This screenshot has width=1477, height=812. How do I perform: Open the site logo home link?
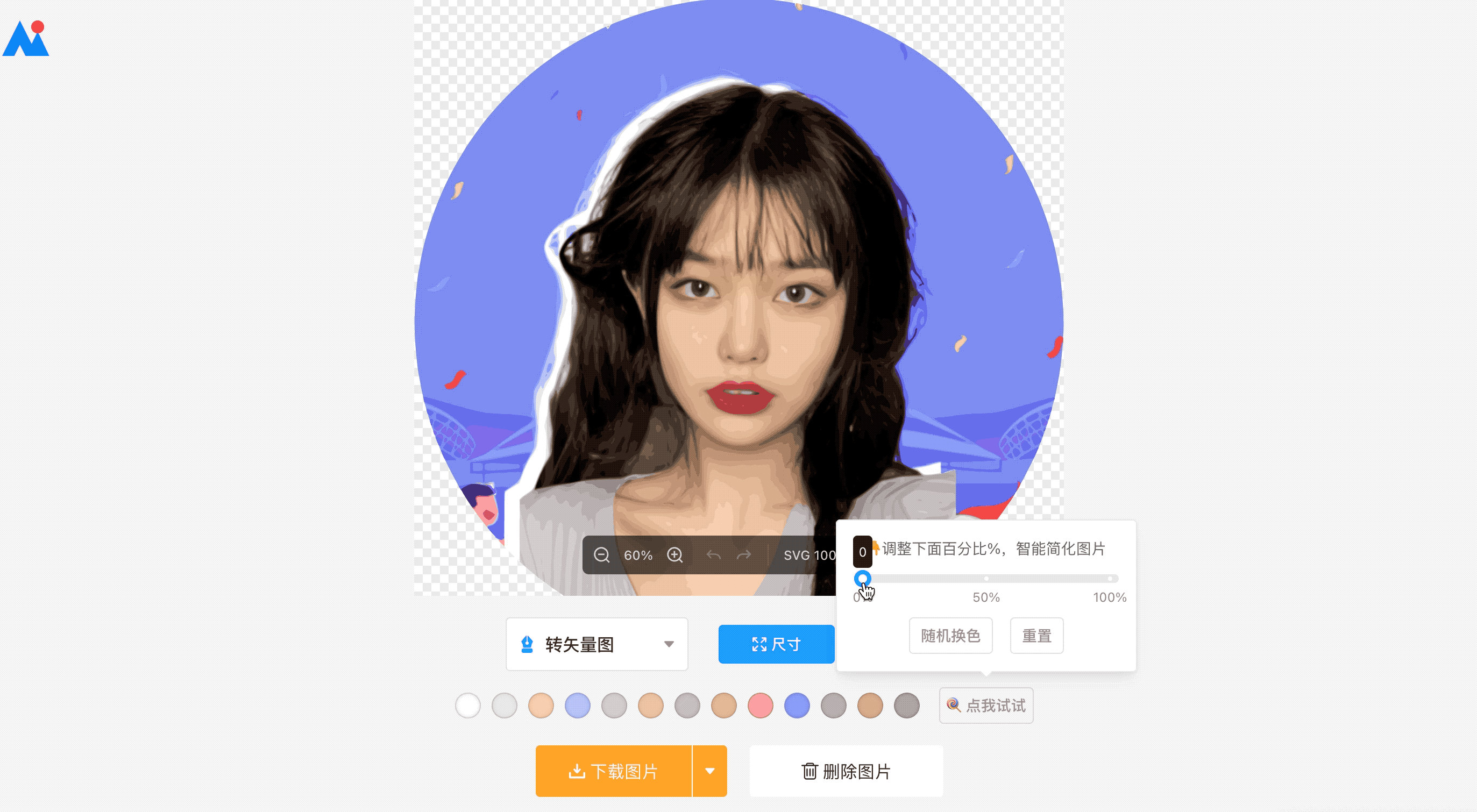click(26, 38)
